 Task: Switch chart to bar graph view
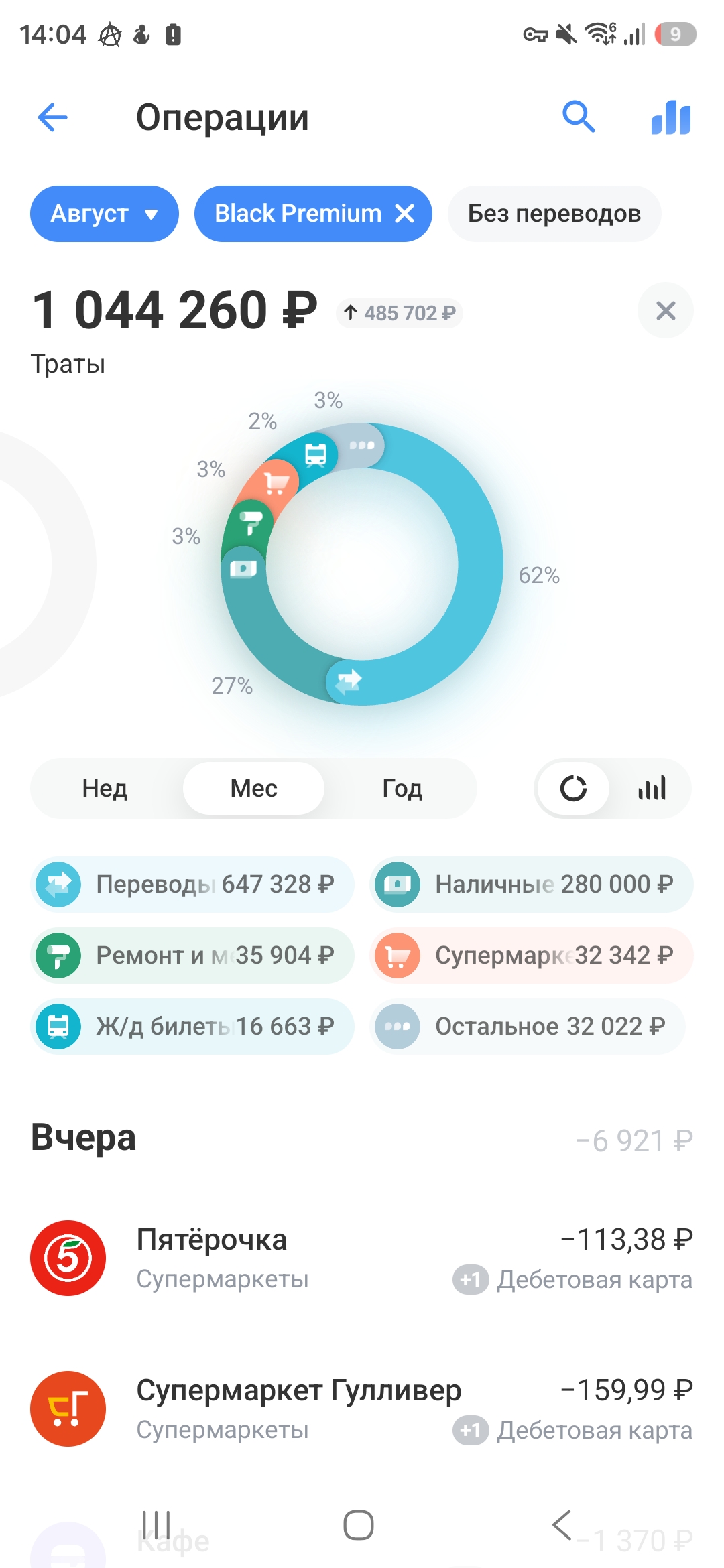tap(652, 788)
